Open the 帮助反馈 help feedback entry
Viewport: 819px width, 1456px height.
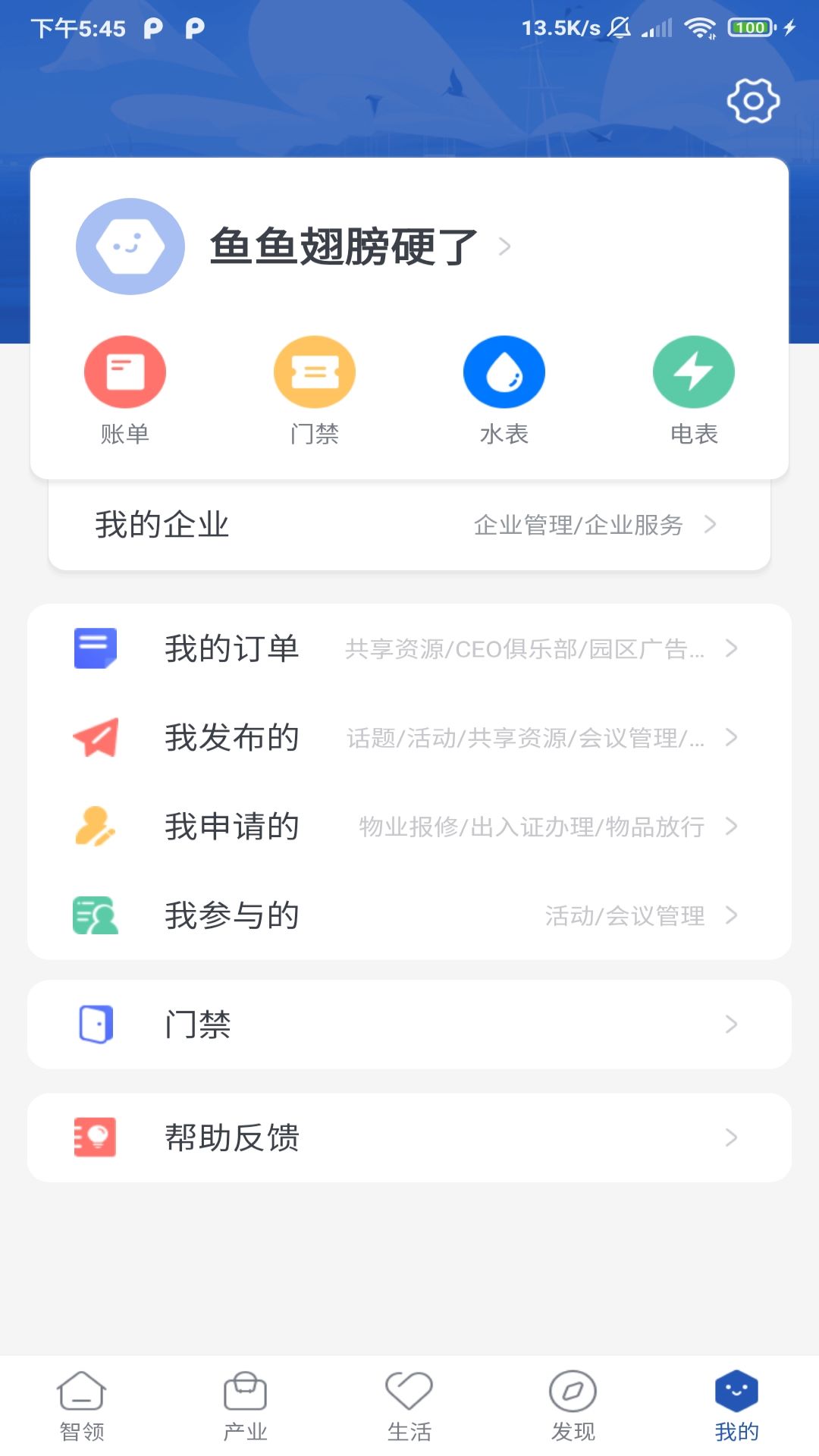[409, 1137]
